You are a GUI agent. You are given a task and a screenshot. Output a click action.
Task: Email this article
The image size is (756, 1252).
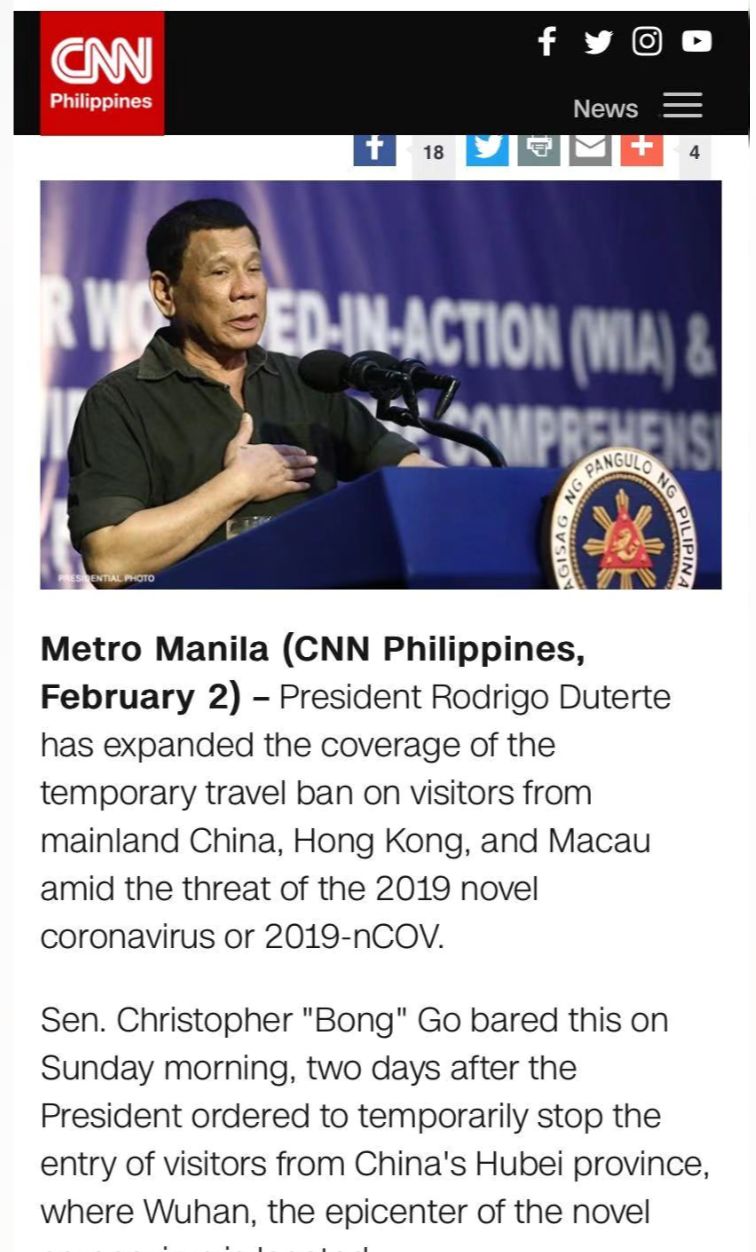click(x=590, y=148)
